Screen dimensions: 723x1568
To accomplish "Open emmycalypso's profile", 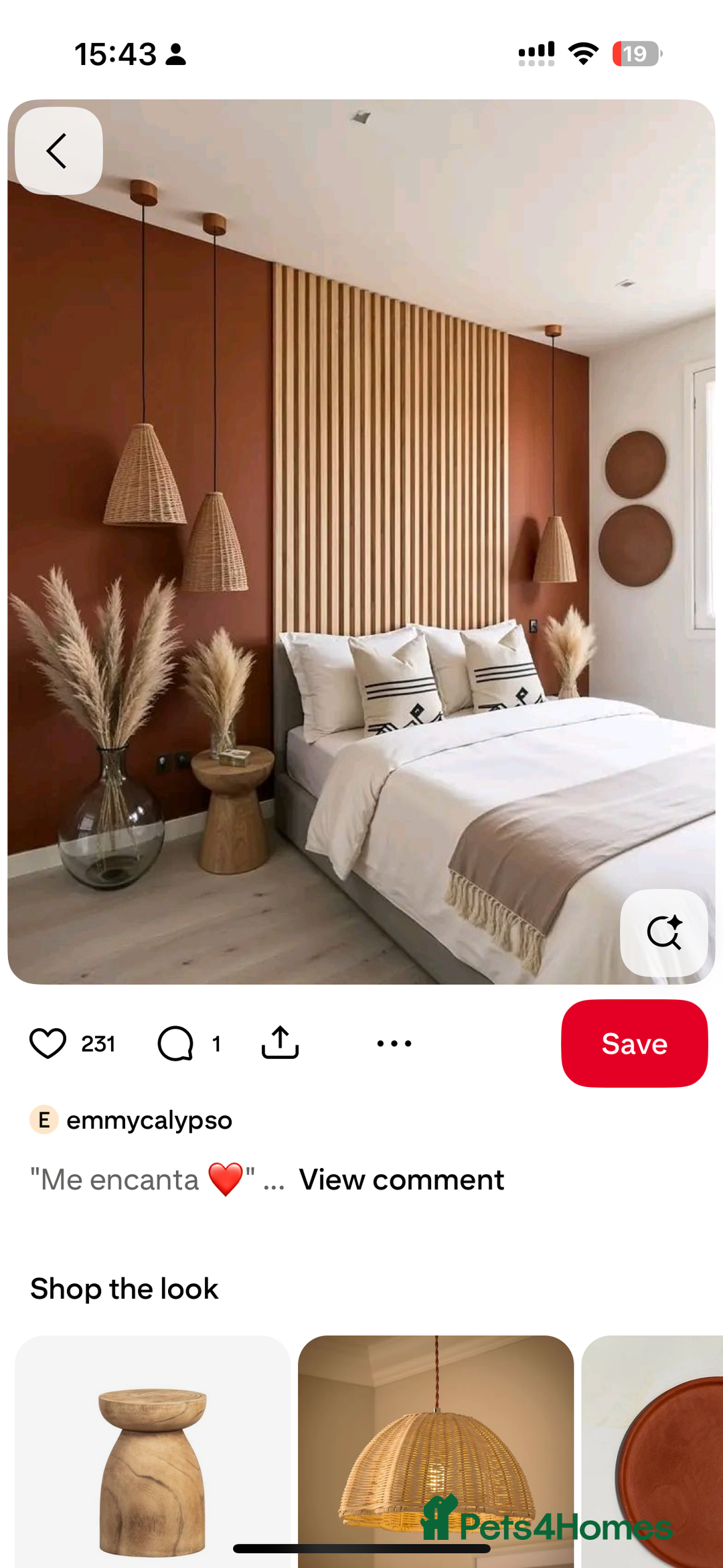I will click(x=149, y=1120).
